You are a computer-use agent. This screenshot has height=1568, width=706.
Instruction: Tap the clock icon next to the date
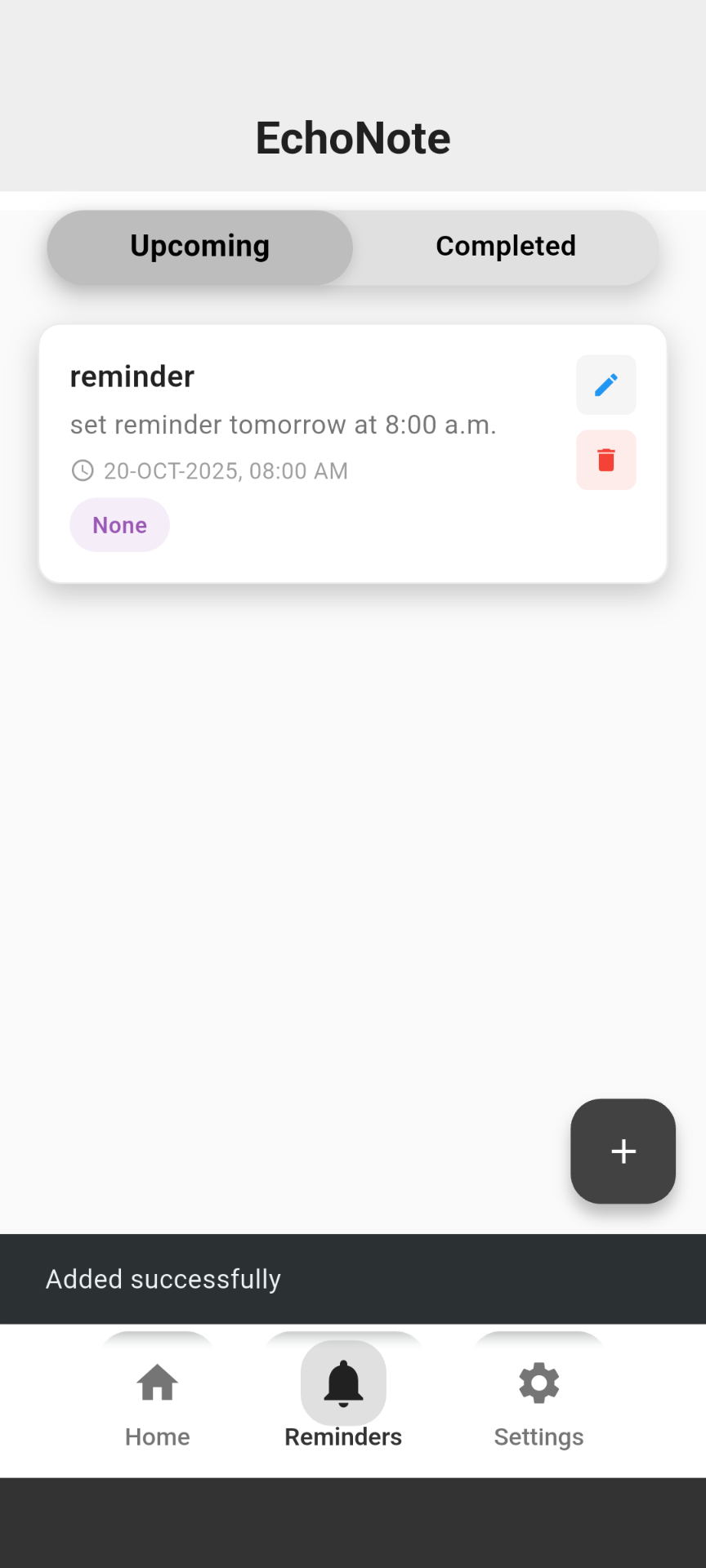82,470
